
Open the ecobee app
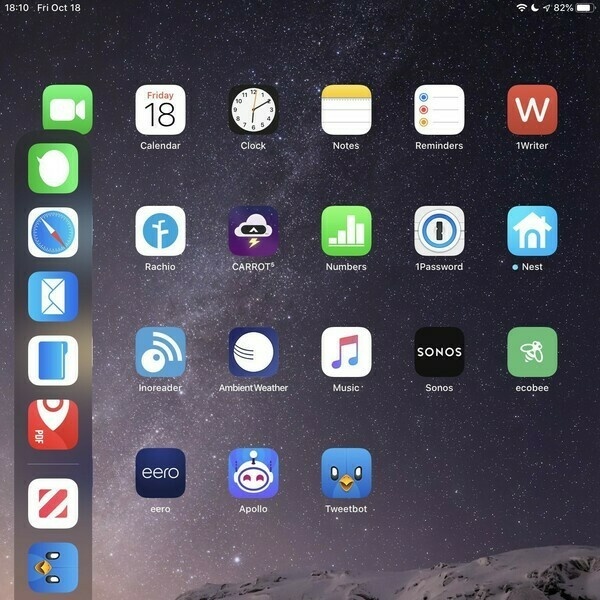coord(532,352)
